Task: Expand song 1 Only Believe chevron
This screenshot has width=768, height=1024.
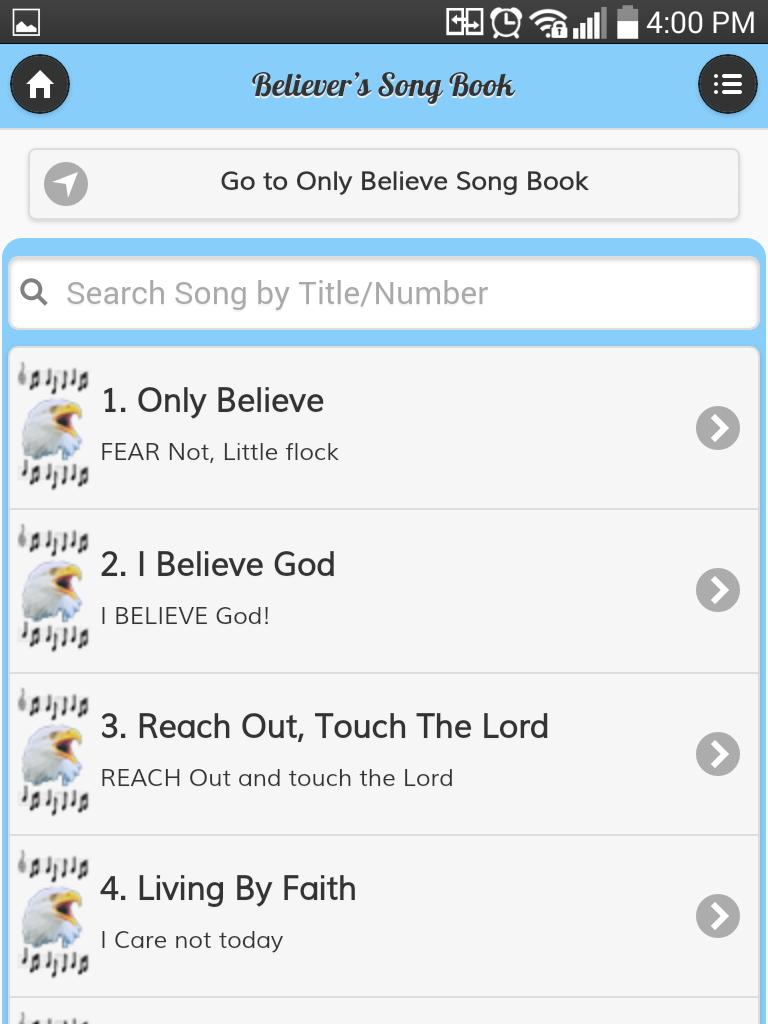Action: click(717, 427)
